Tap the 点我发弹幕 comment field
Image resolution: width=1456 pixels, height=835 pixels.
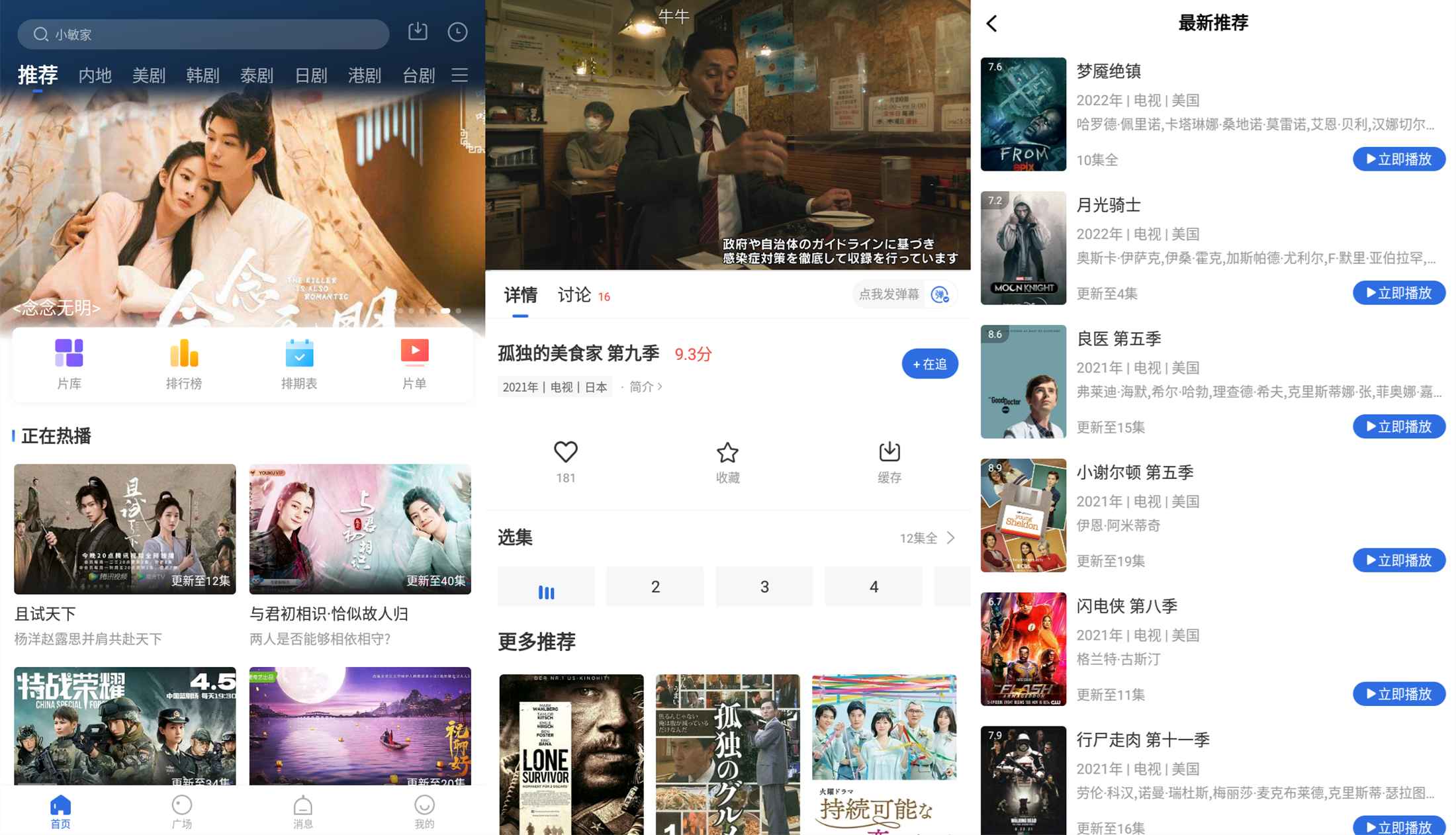pos(889,294)
